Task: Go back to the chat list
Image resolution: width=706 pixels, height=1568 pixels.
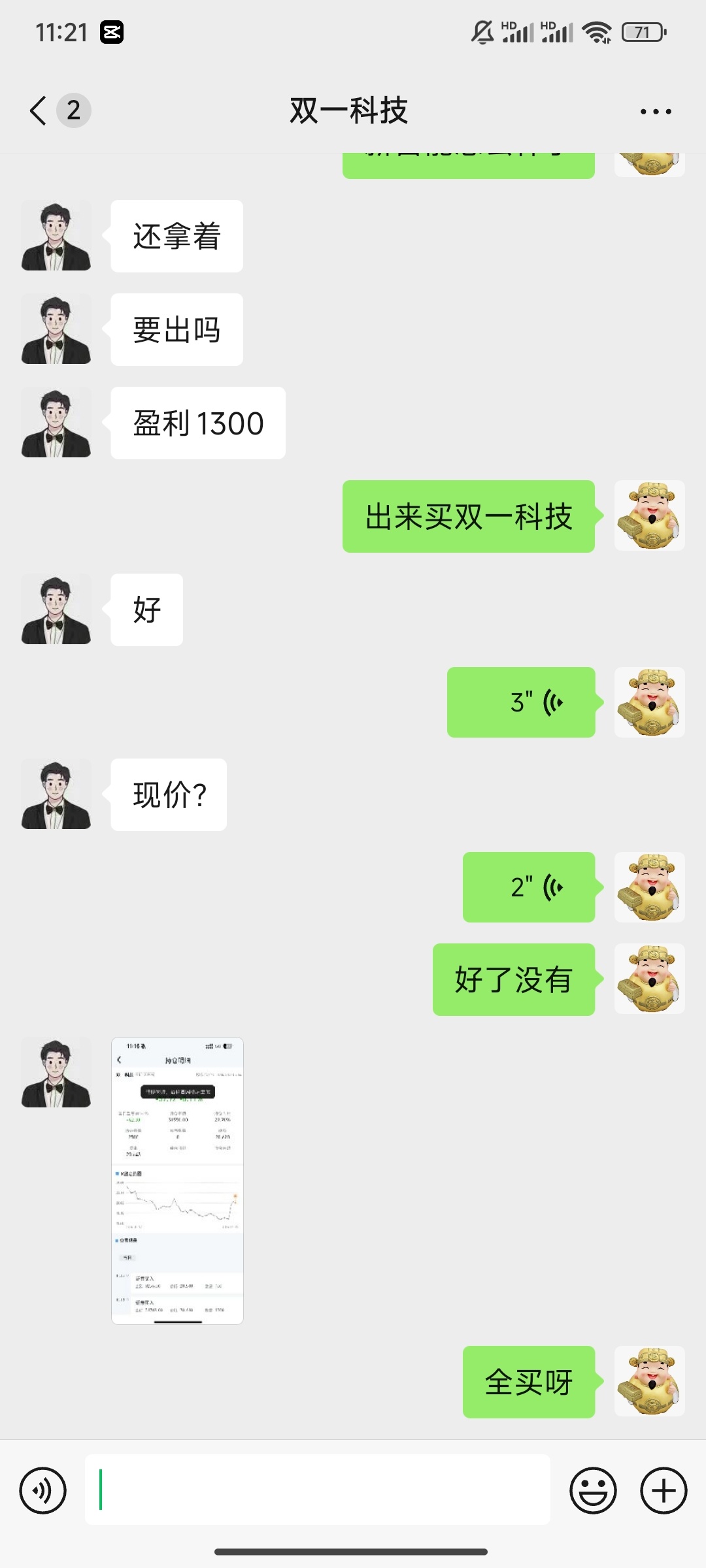Action: (39, 110)
